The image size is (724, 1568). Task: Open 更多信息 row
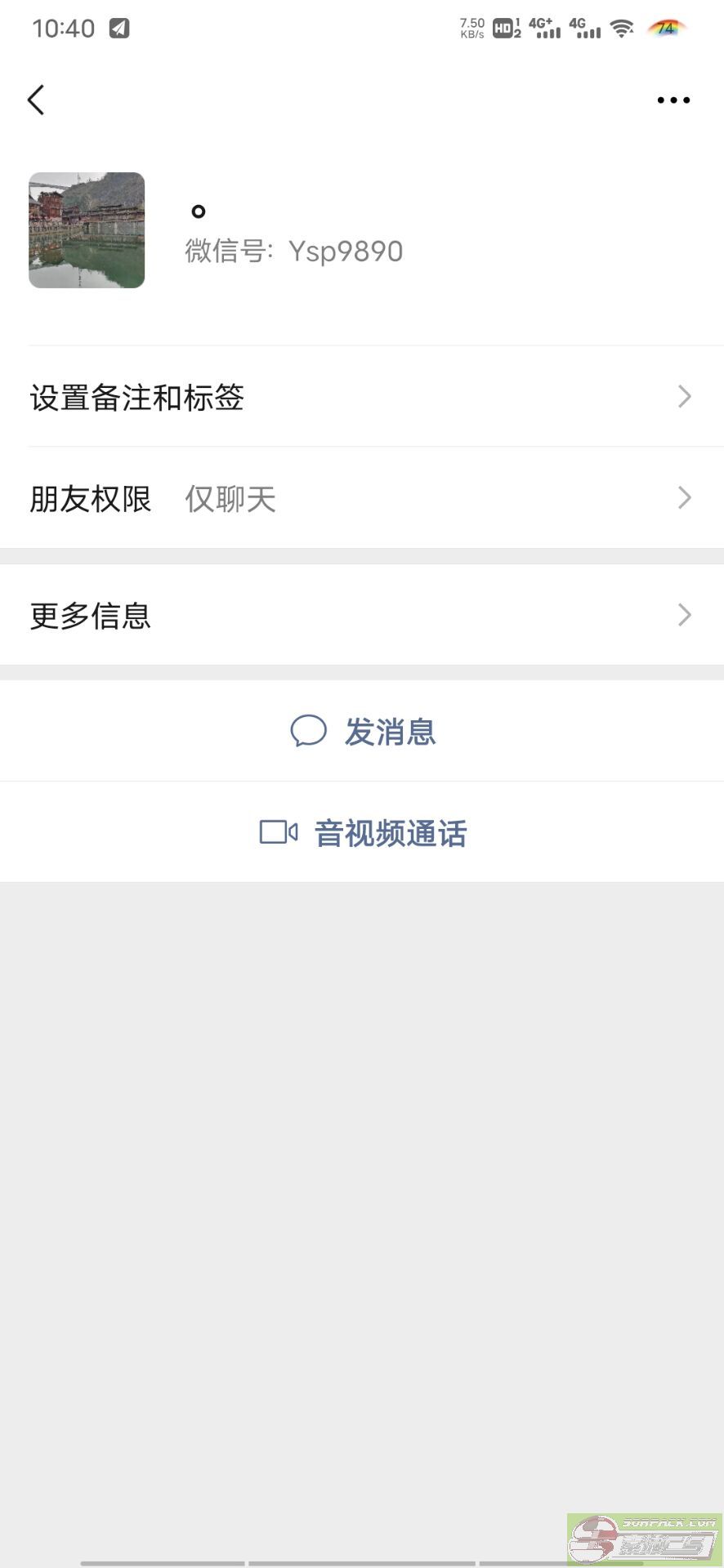coord(362,615)
